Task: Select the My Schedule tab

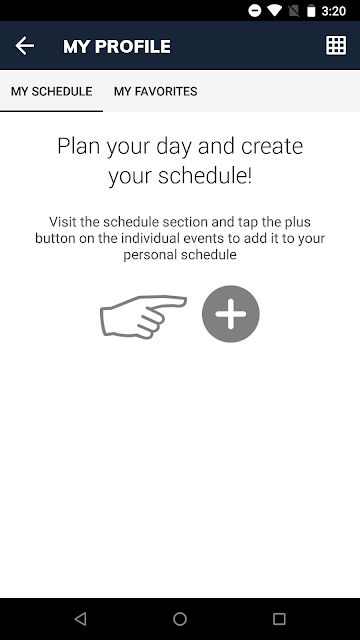Action: [51, 91]
